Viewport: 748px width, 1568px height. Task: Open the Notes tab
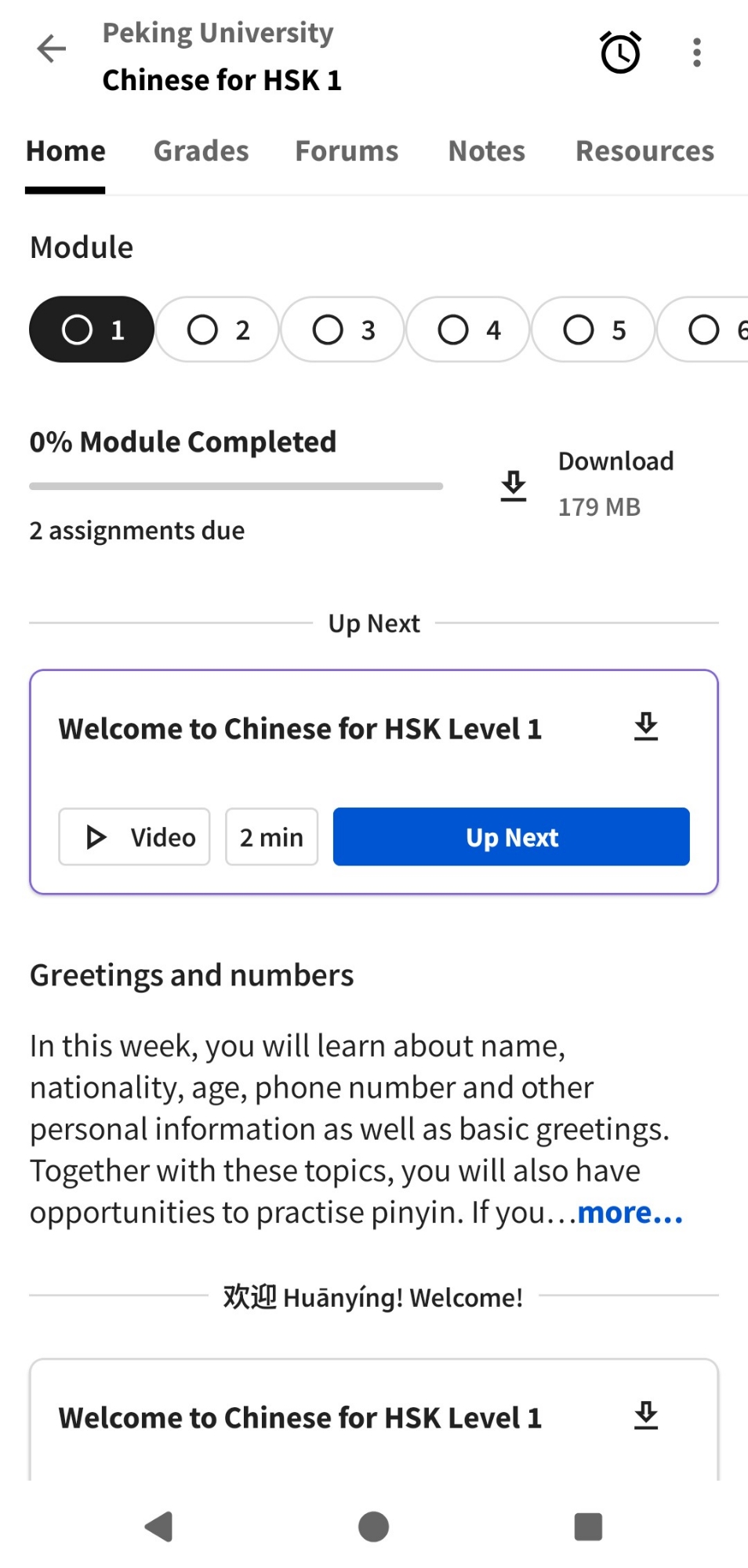(x=486, y=151)
